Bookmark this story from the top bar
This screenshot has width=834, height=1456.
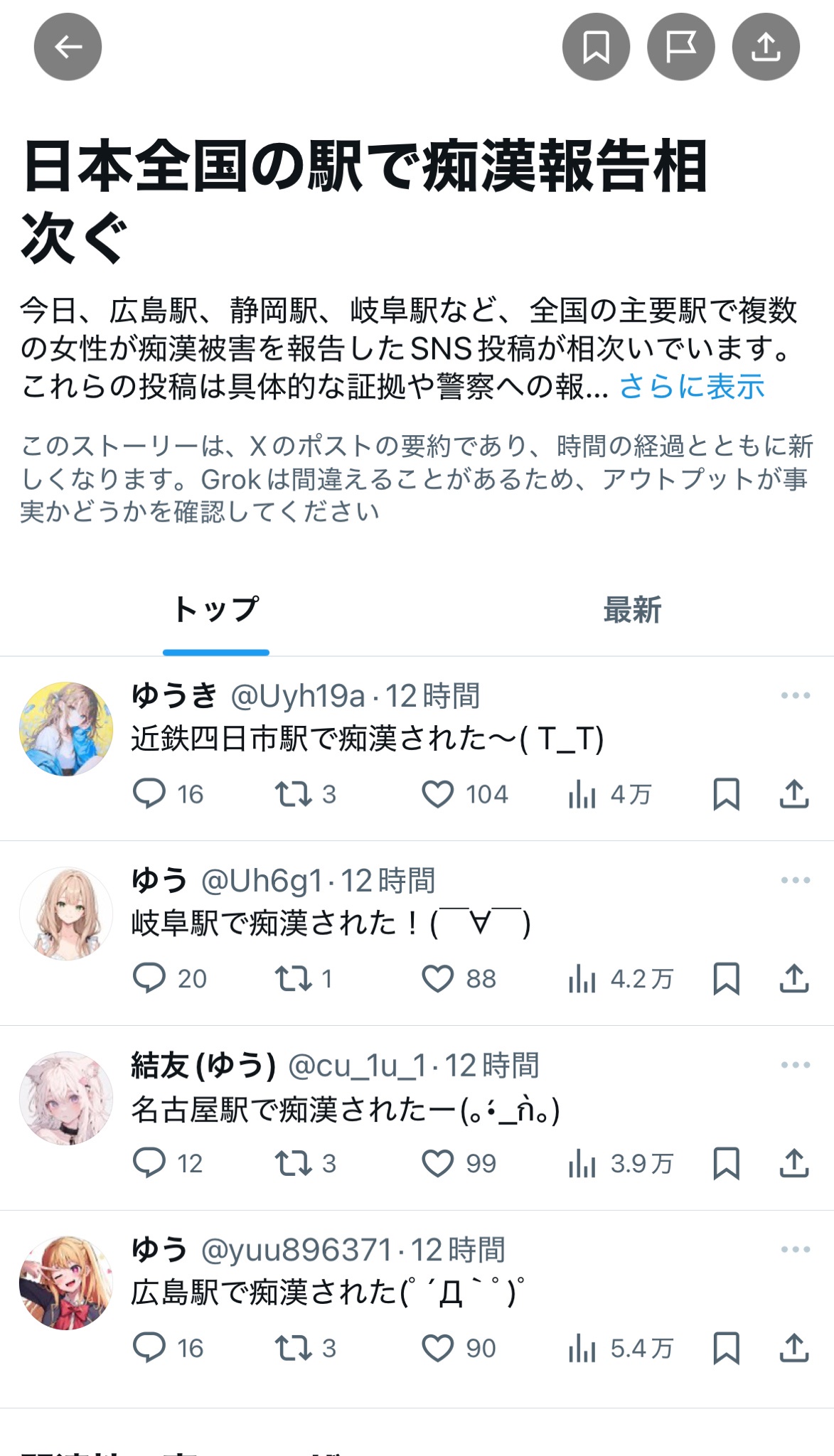click(x=596, y=48)
